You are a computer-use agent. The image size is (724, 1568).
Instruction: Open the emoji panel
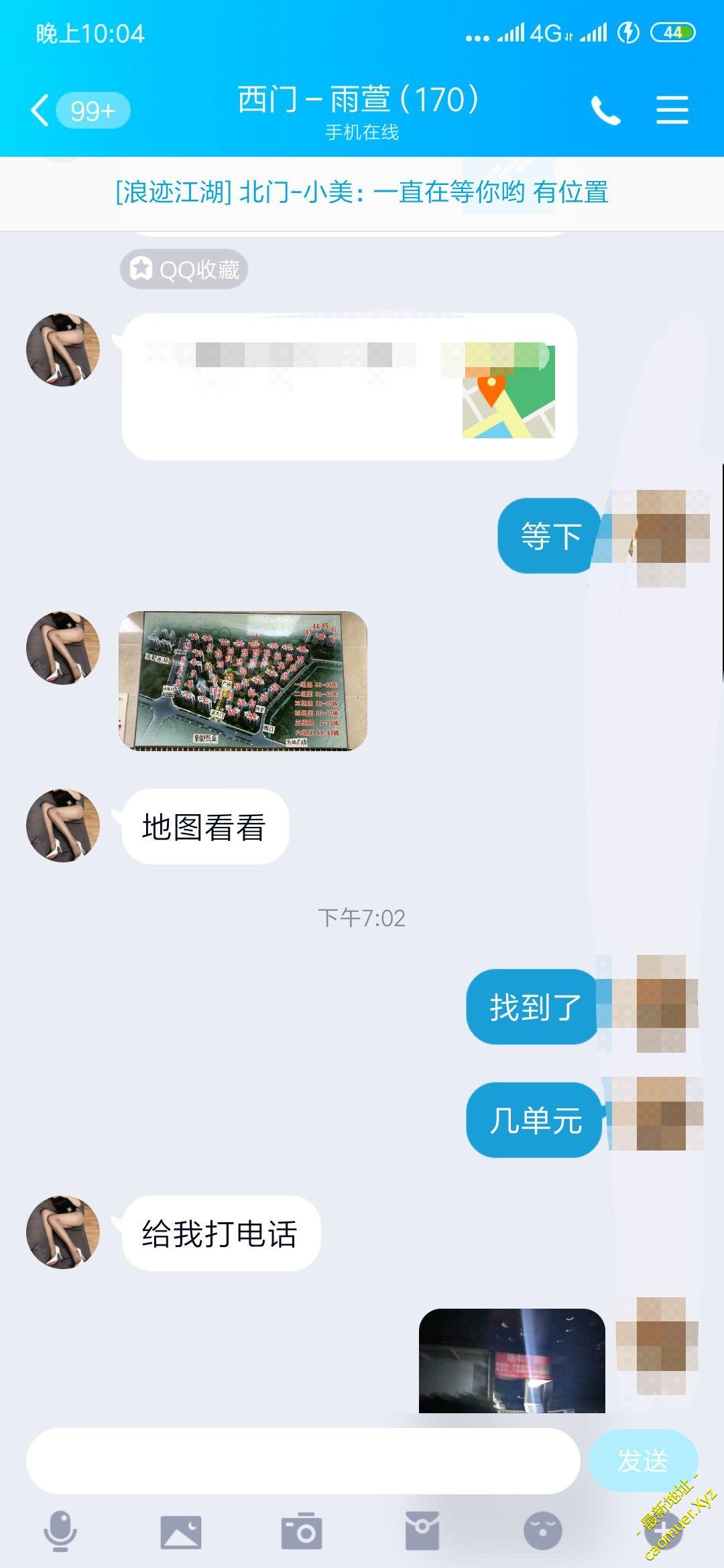click(x=542, y=1531)
